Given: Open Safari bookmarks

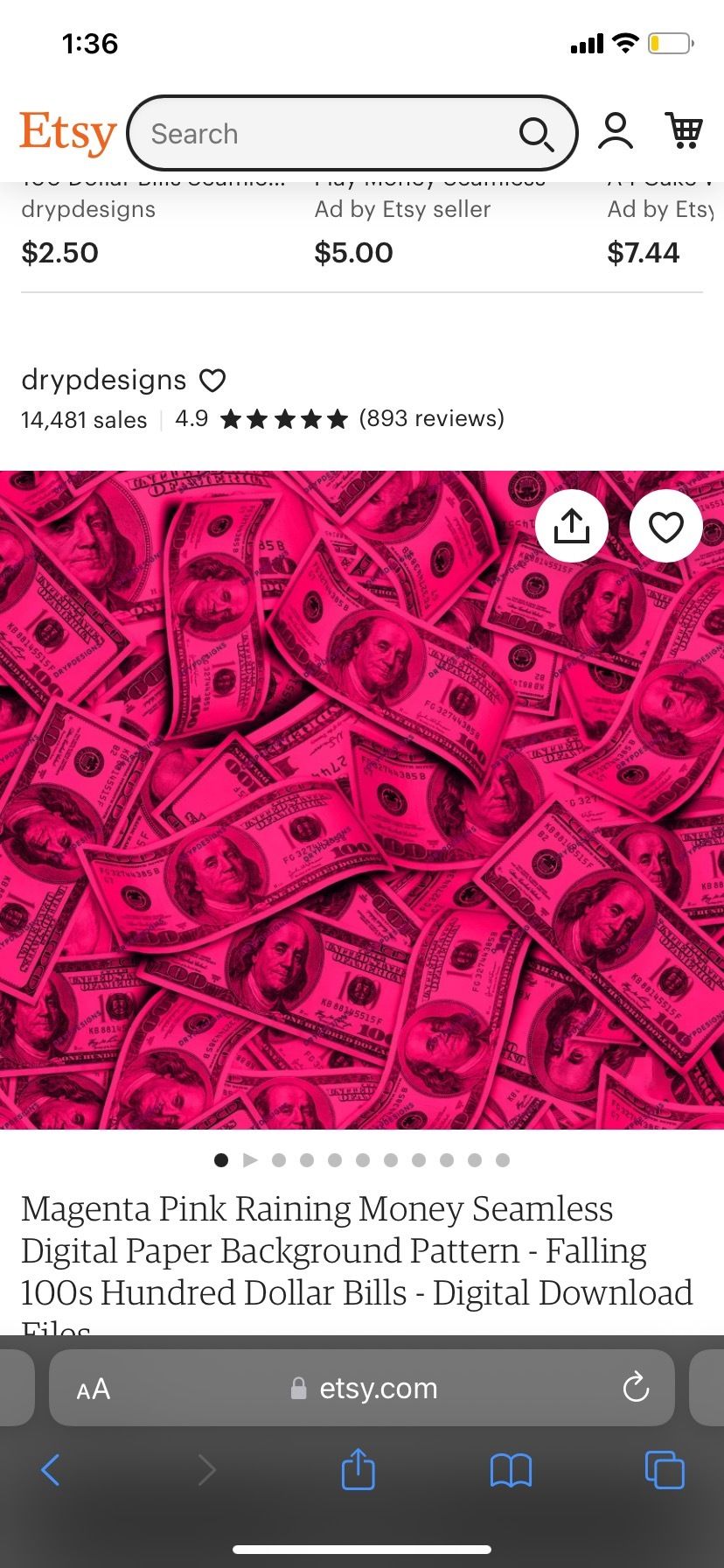Looking at the screenshot, I should click(x=511, y=1470).
